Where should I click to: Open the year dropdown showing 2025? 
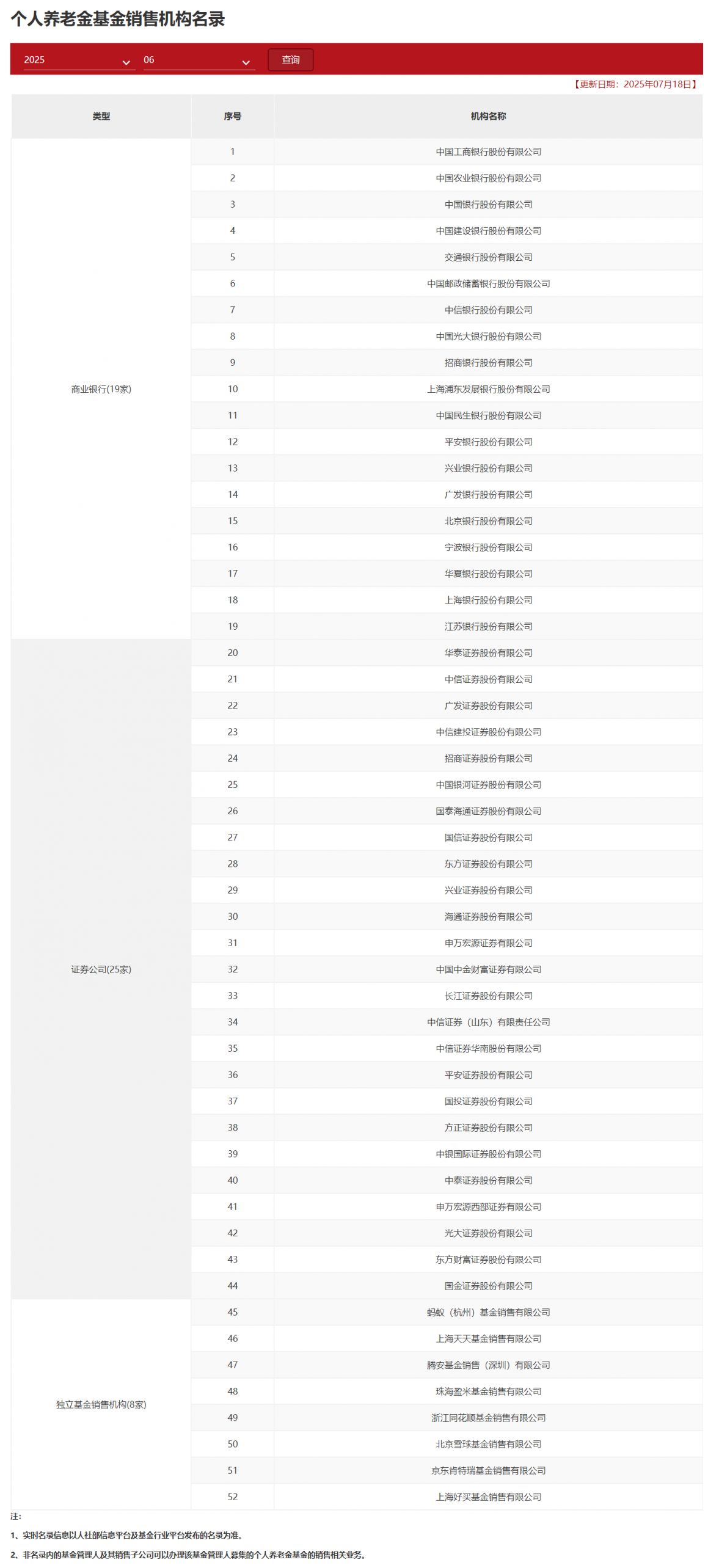click(79, 60)
